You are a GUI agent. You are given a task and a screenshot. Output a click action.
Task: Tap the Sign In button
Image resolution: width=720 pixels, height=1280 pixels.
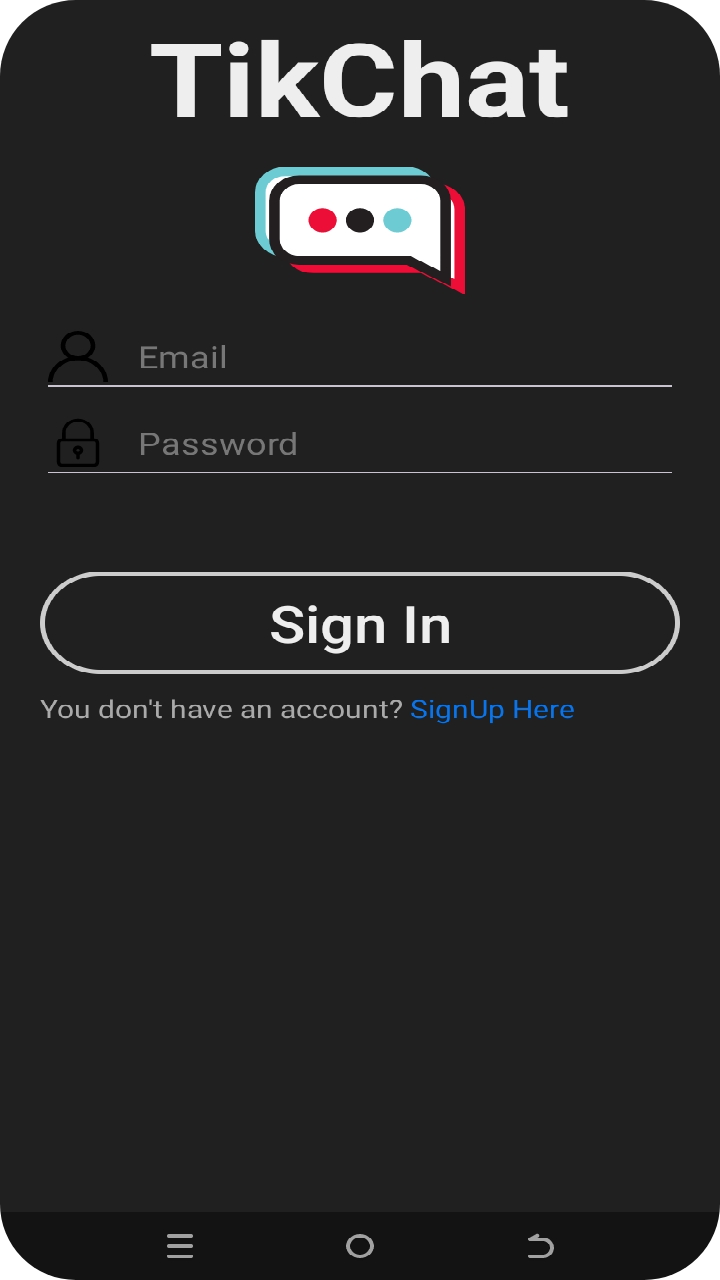pyautogui.click(x=360, y=623)
